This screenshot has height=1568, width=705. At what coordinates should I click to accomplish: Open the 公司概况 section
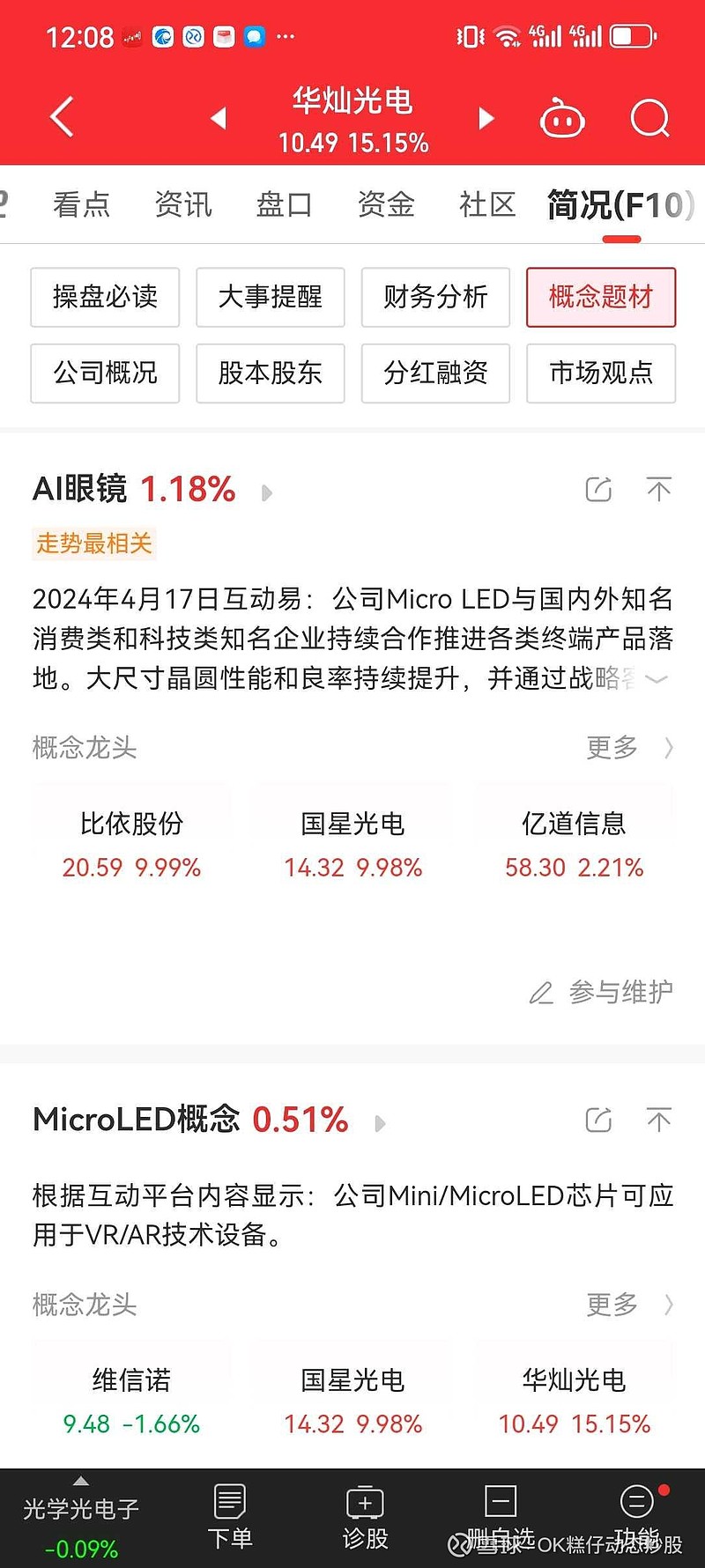105,374
